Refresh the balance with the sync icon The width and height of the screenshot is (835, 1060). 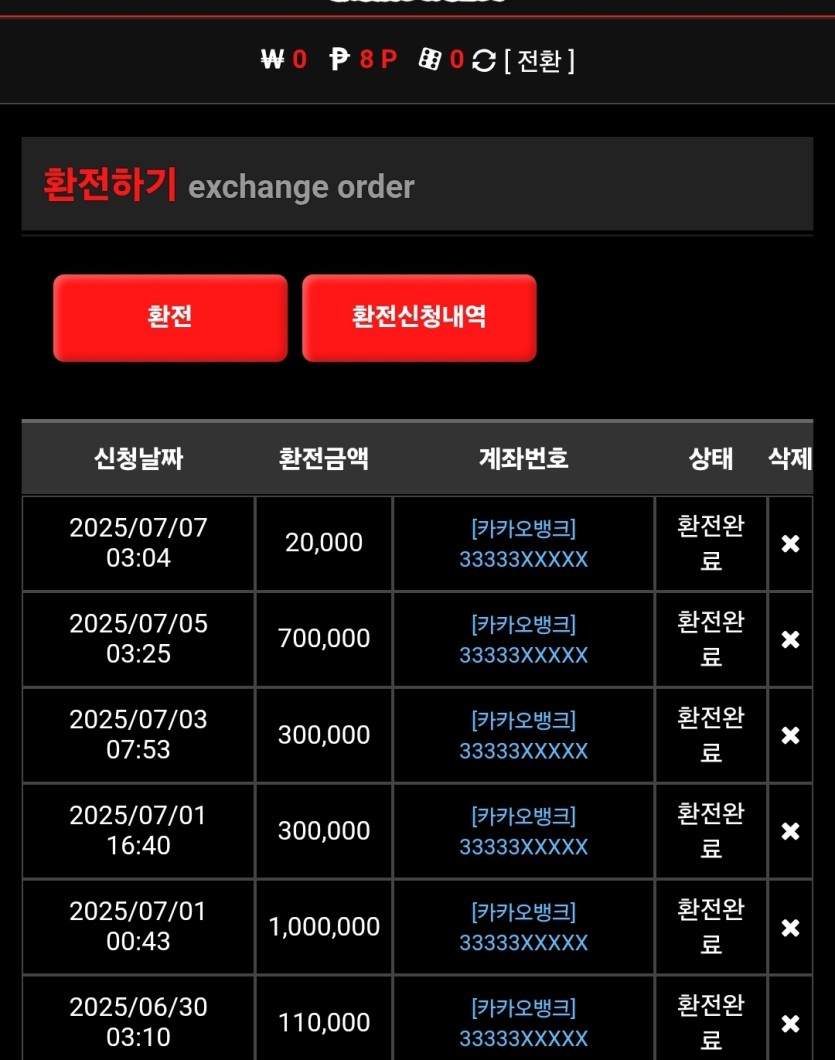tap(484, 61)
